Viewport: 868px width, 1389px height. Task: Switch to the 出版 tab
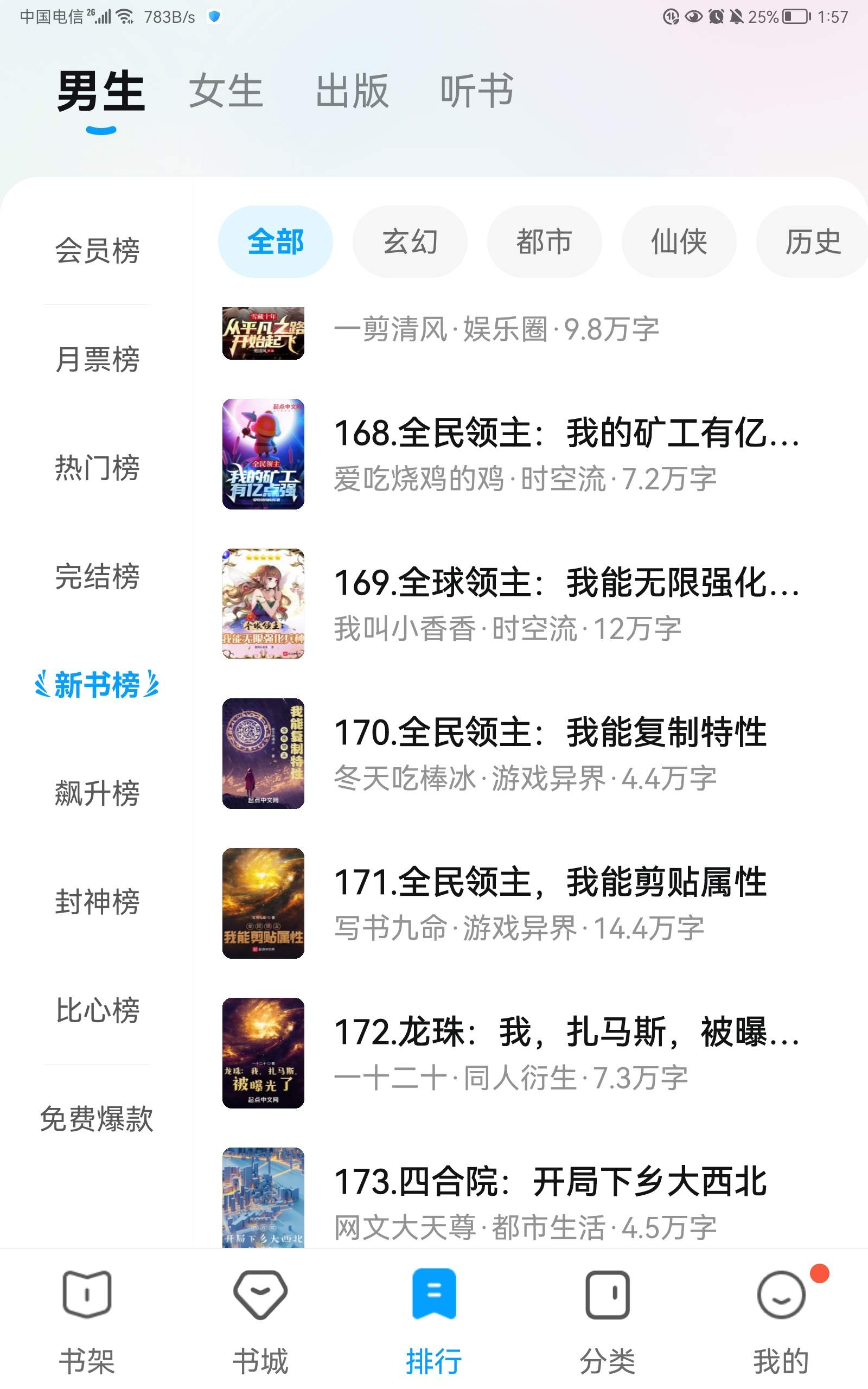[x=352, y=91]
